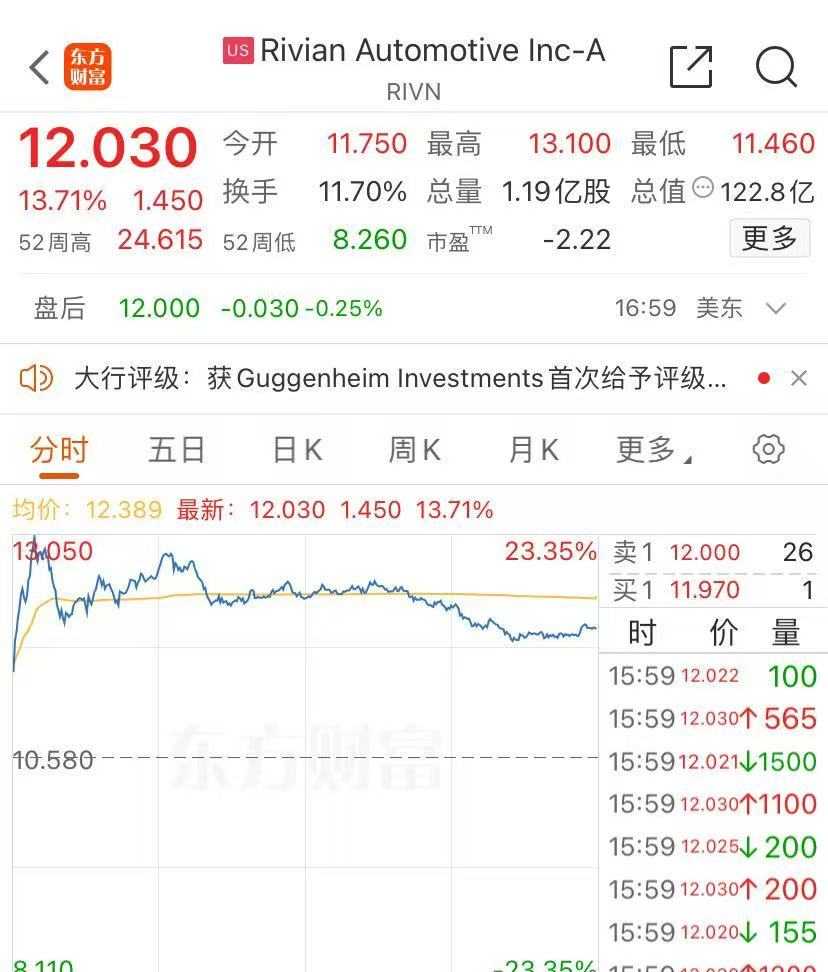Open chart settings gear
This screenshot has width=828, height=972.
(x=768, y=449)
